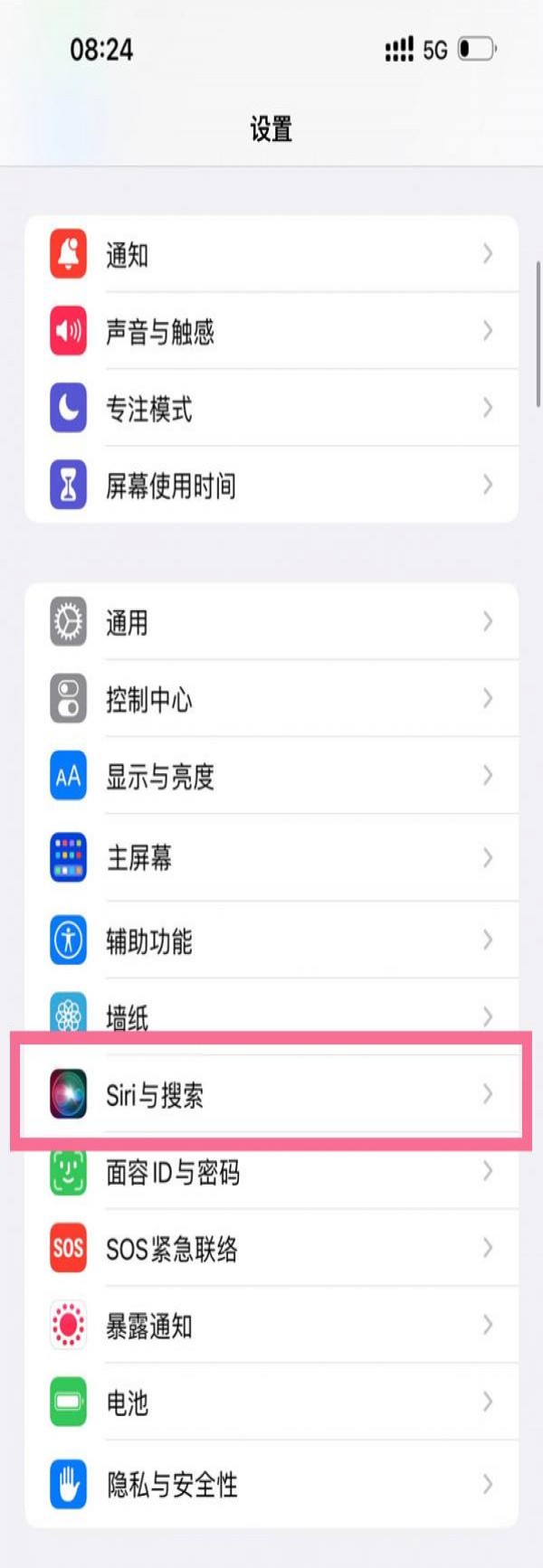
Task: Go to 通用 settings
Action: click(x=271, y=622)
